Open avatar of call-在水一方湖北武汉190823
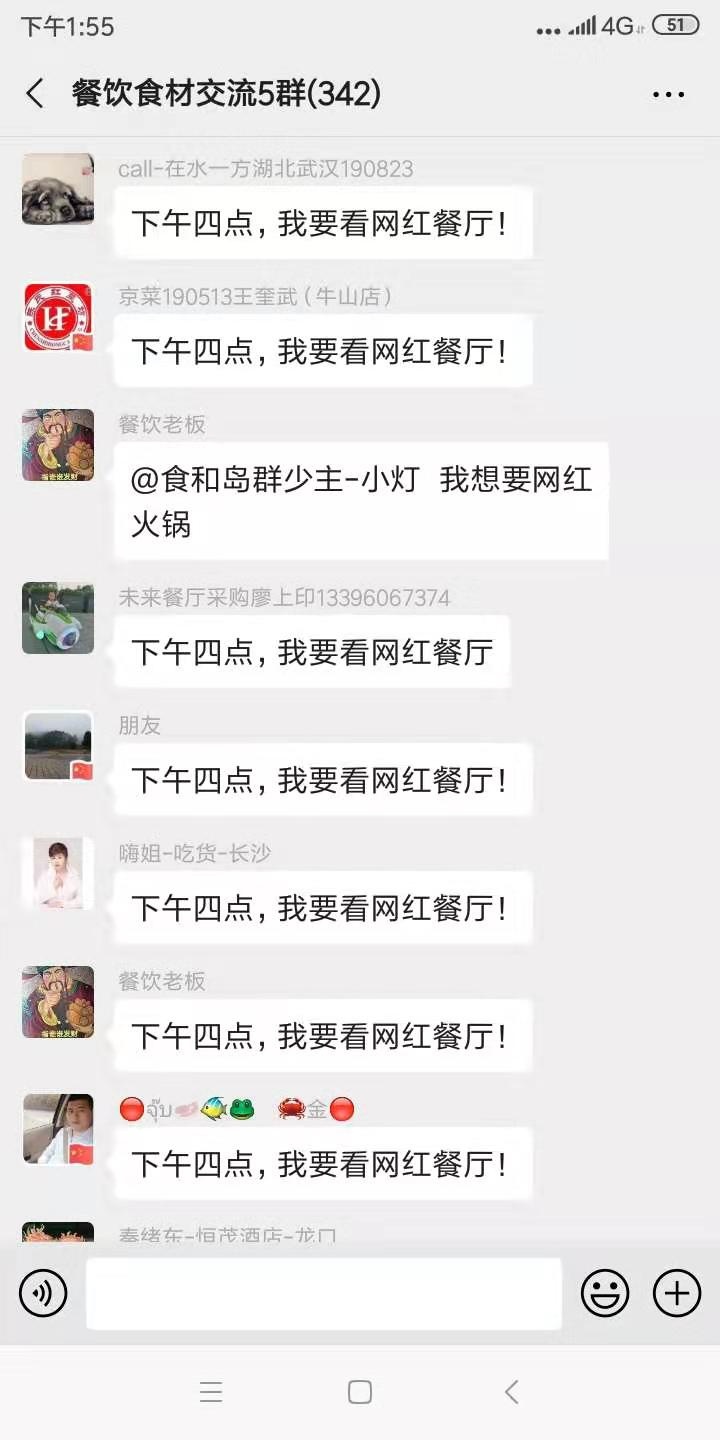This screenshot has height=1440, width=720. 57,188
